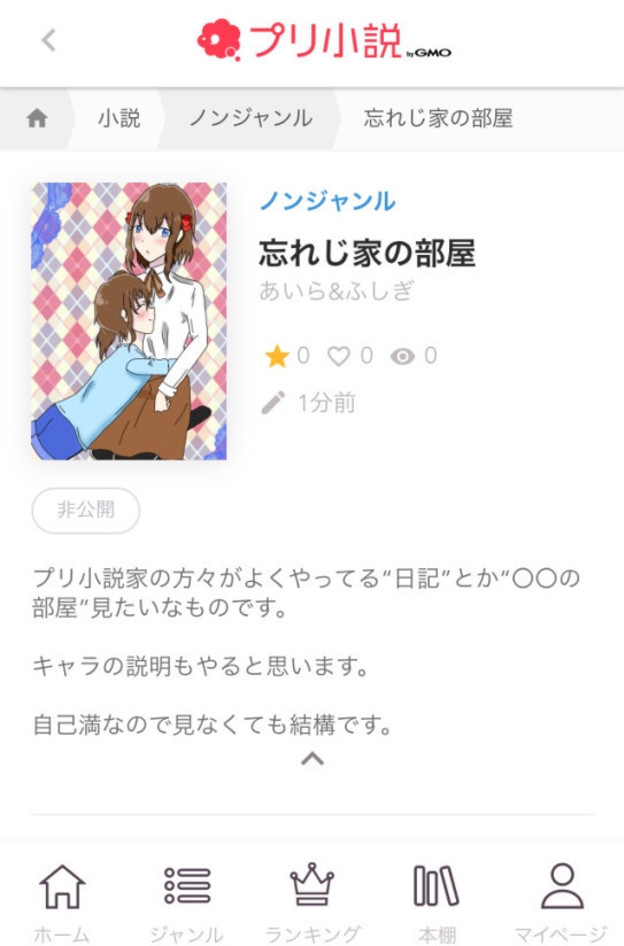Image resolution: width=624 pixels, height=946 pixels.
Task: Switch to the ジャンル tab
Action: tap(186, 900)
